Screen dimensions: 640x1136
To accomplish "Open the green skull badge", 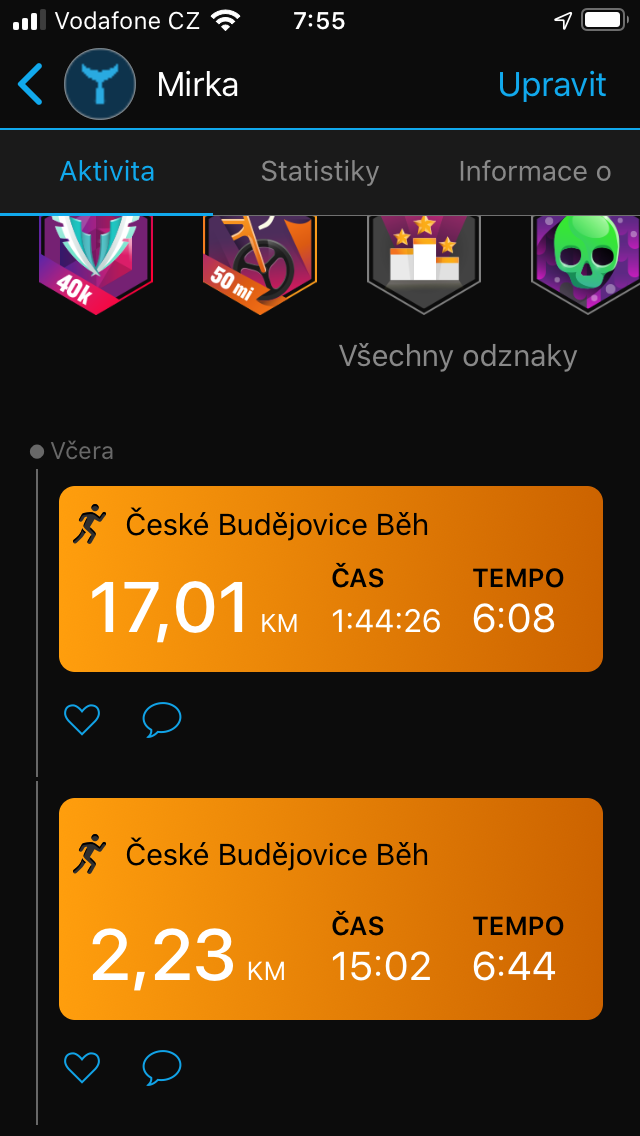I will tap(587, 264).
